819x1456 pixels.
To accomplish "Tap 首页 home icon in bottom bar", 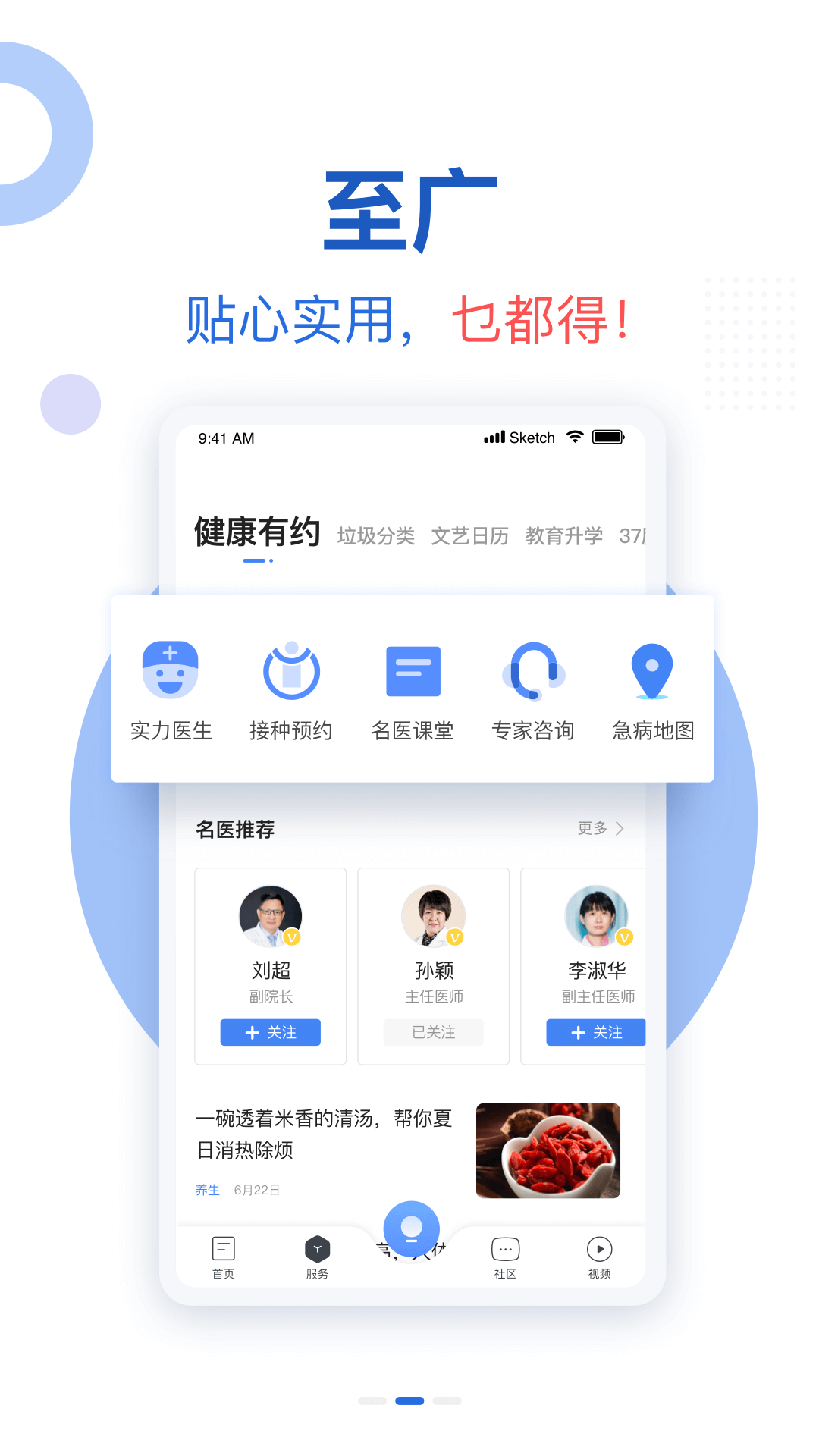I will (x=222, y=1247).
